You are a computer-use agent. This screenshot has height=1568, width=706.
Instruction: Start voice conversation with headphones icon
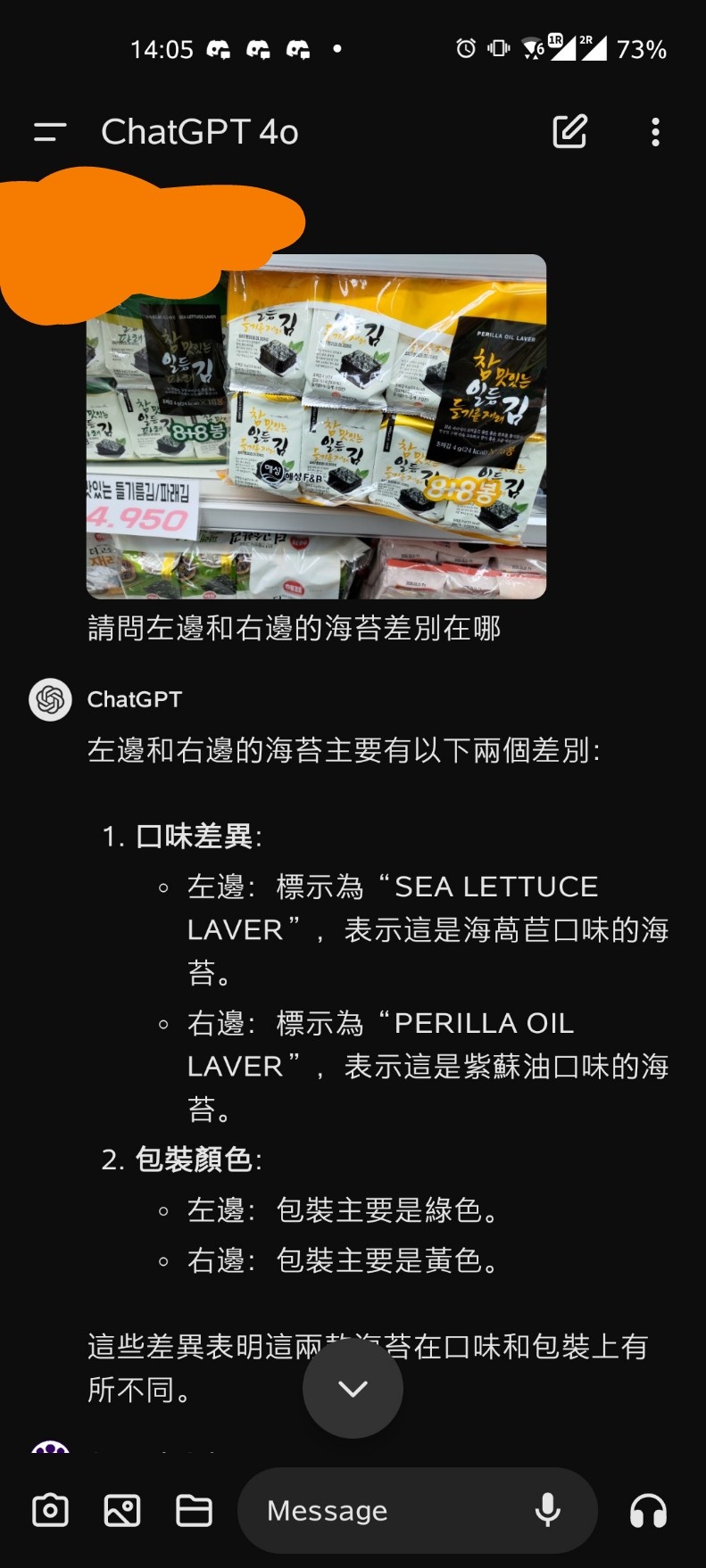pyautogui.click(x=648, y=1510)
